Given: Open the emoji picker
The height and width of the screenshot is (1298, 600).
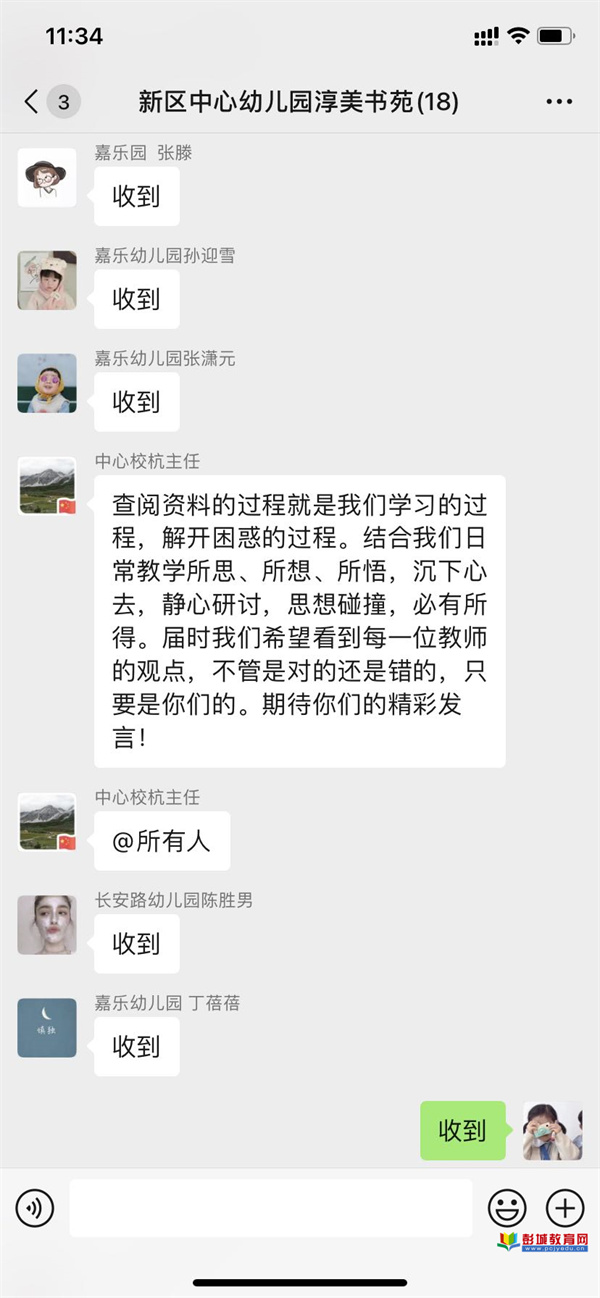Looking at the screenshot, I should [507, 1208].
